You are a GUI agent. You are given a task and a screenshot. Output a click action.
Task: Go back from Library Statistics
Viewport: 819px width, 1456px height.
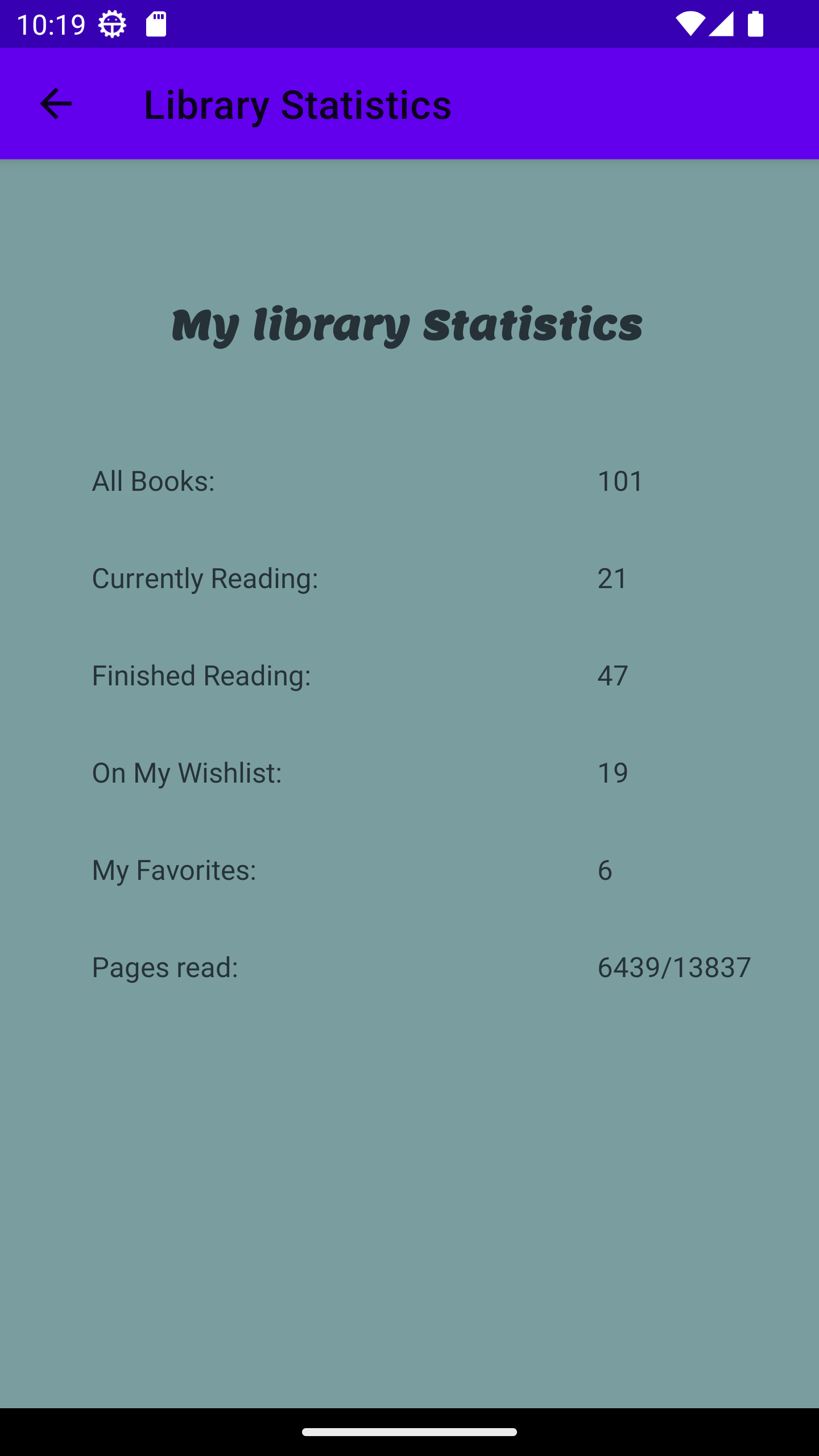tap(56, 104)
